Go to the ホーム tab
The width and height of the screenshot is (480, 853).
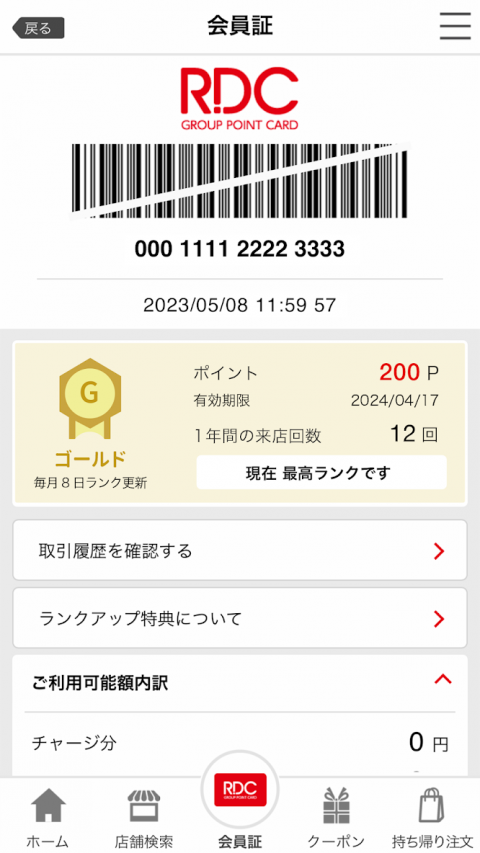pyautogui.click(x=48, y=817)
